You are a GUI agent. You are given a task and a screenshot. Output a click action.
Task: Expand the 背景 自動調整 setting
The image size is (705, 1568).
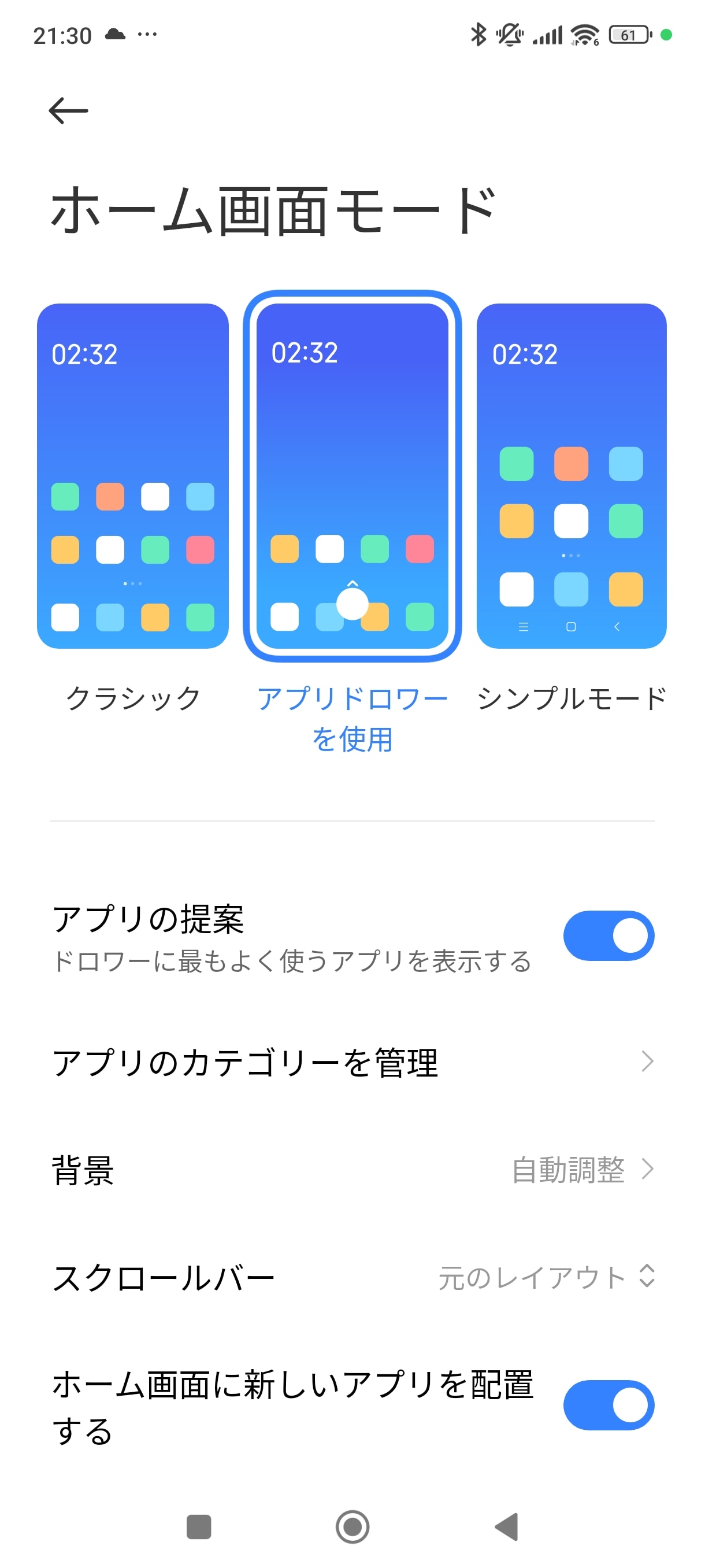648,1168
